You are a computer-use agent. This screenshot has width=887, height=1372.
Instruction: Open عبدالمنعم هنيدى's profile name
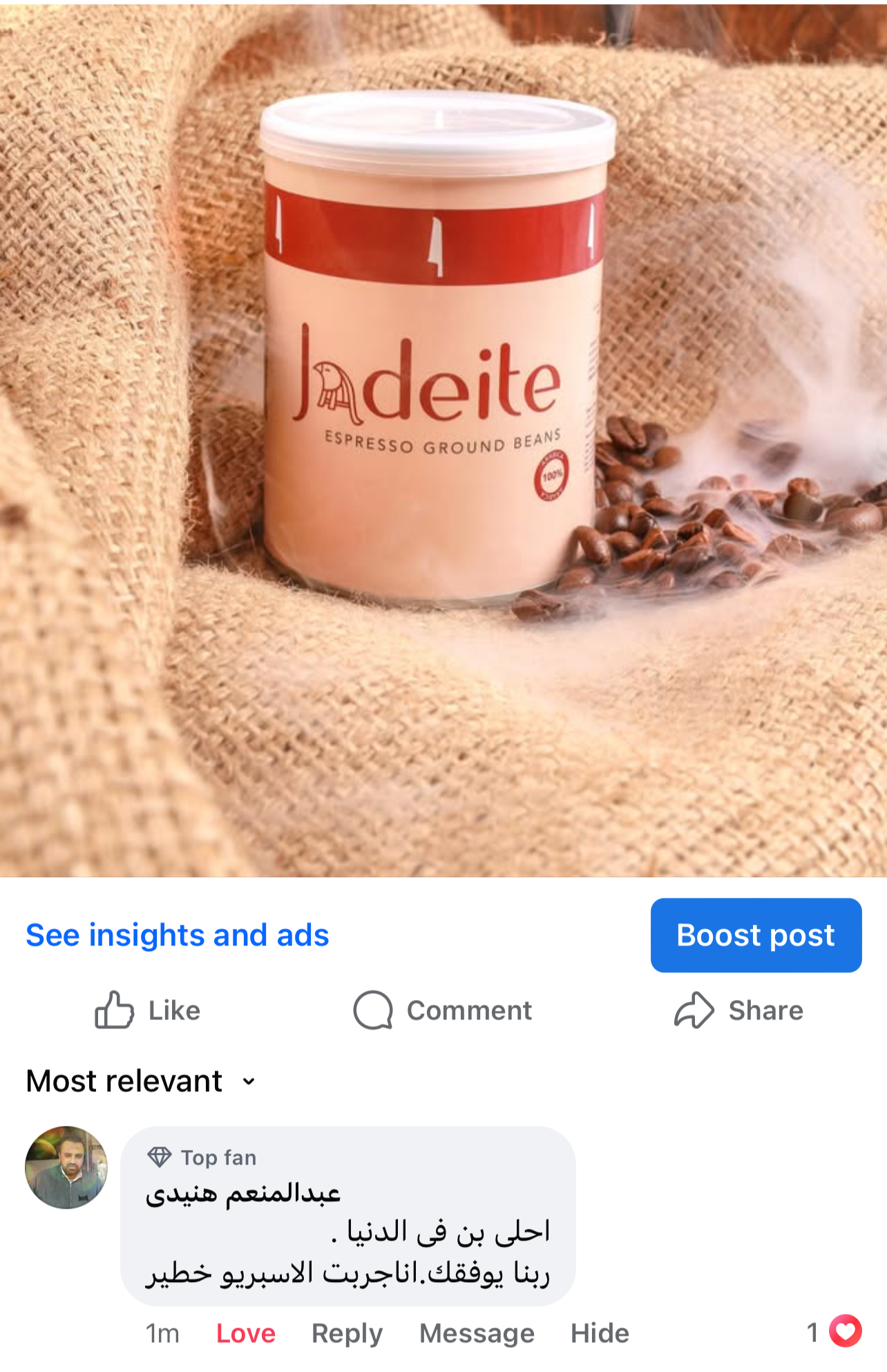click(243, 1194)
